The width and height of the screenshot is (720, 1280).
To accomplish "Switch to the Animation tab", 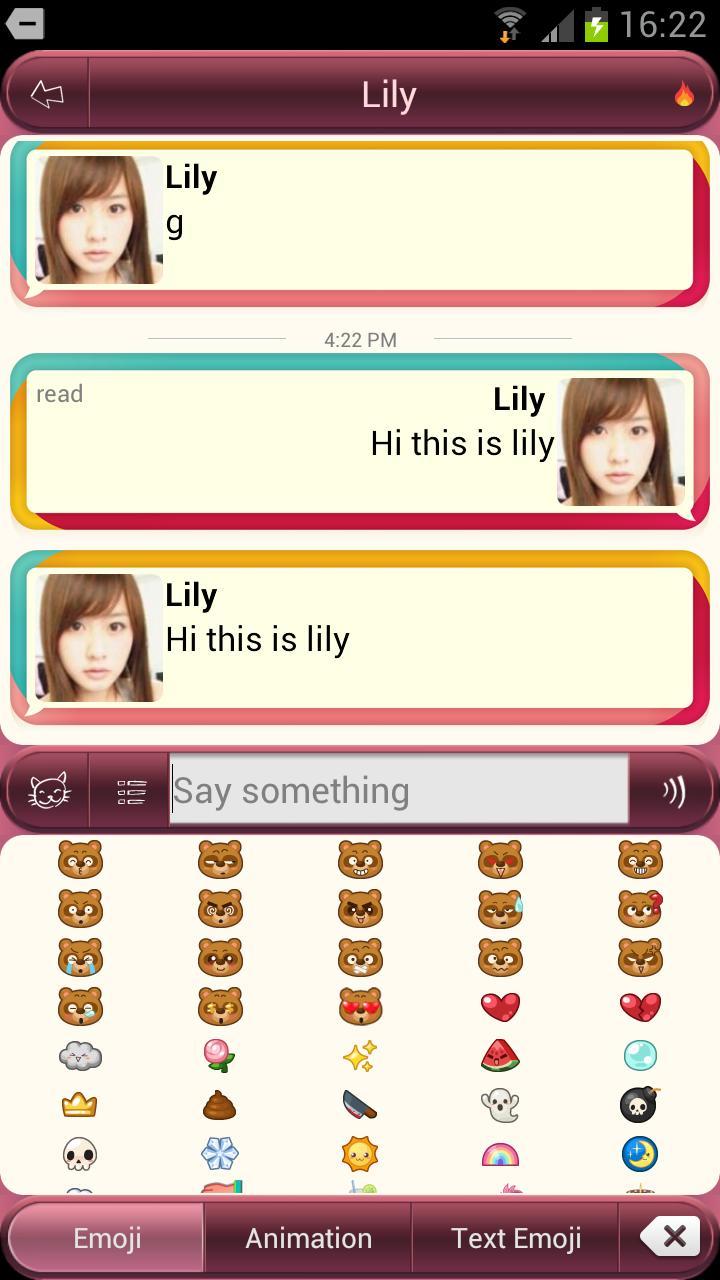I will [308, 1238].
